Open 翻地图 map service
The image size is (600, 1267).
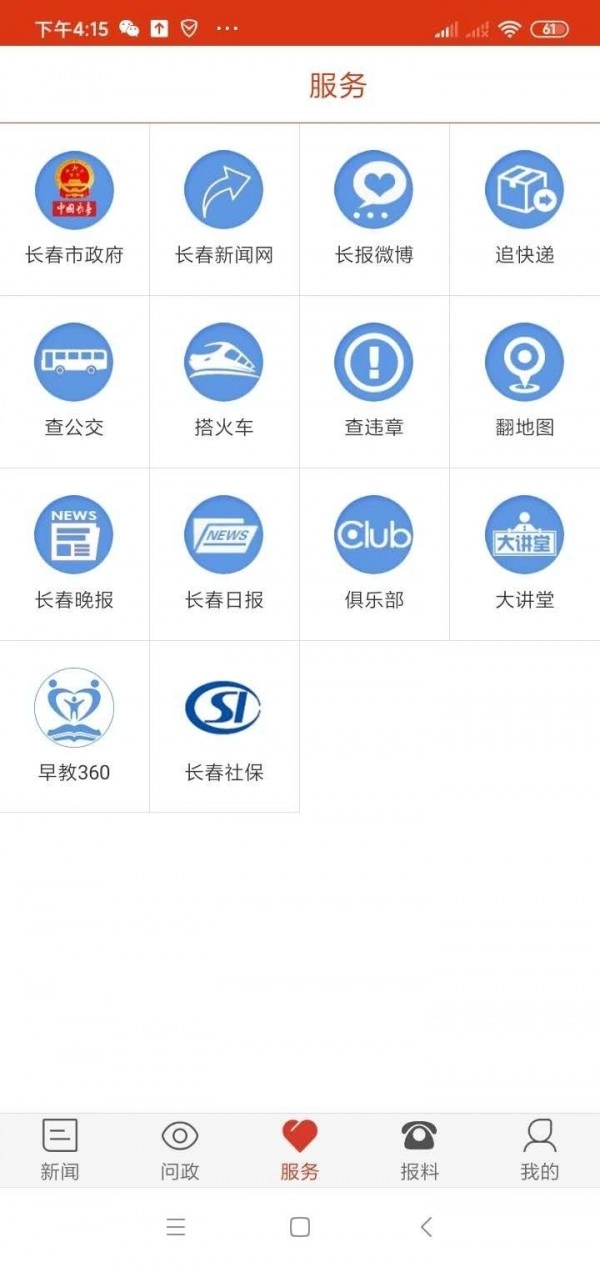point(524,381)
